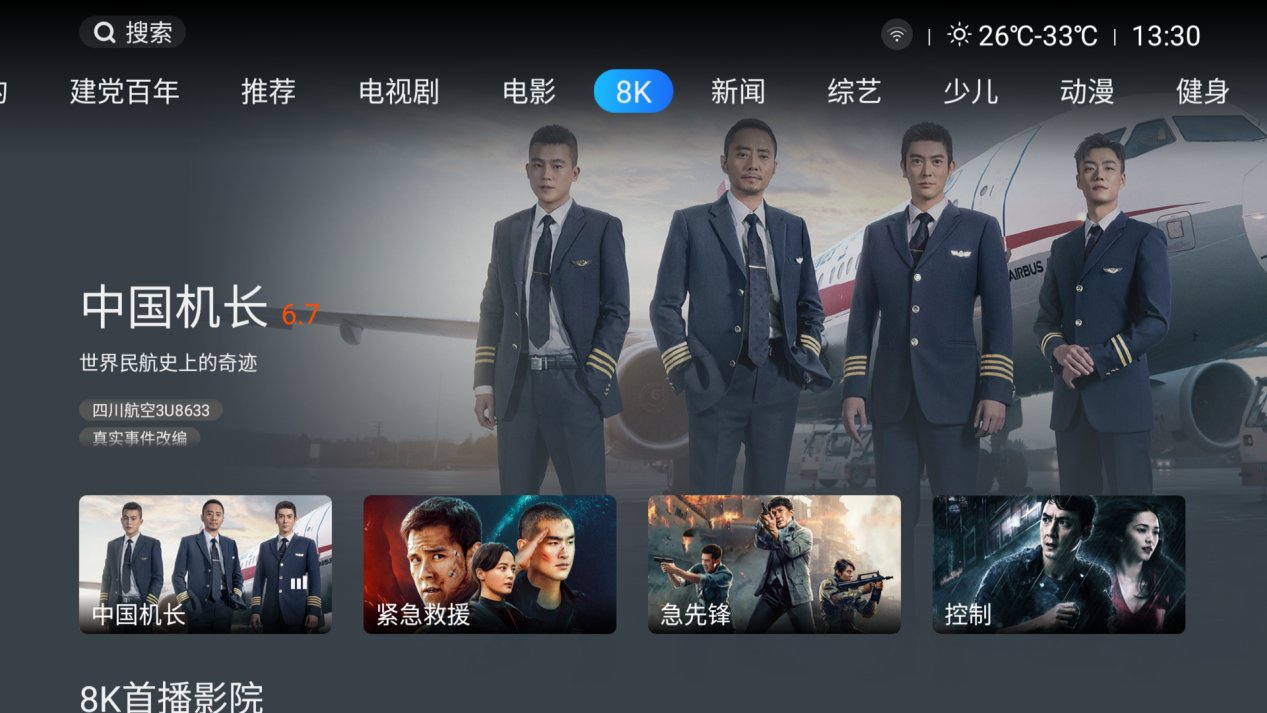Select the 控制 movie card
The width and height of the screenshot is (1267, 713).
click(1058, 564)
